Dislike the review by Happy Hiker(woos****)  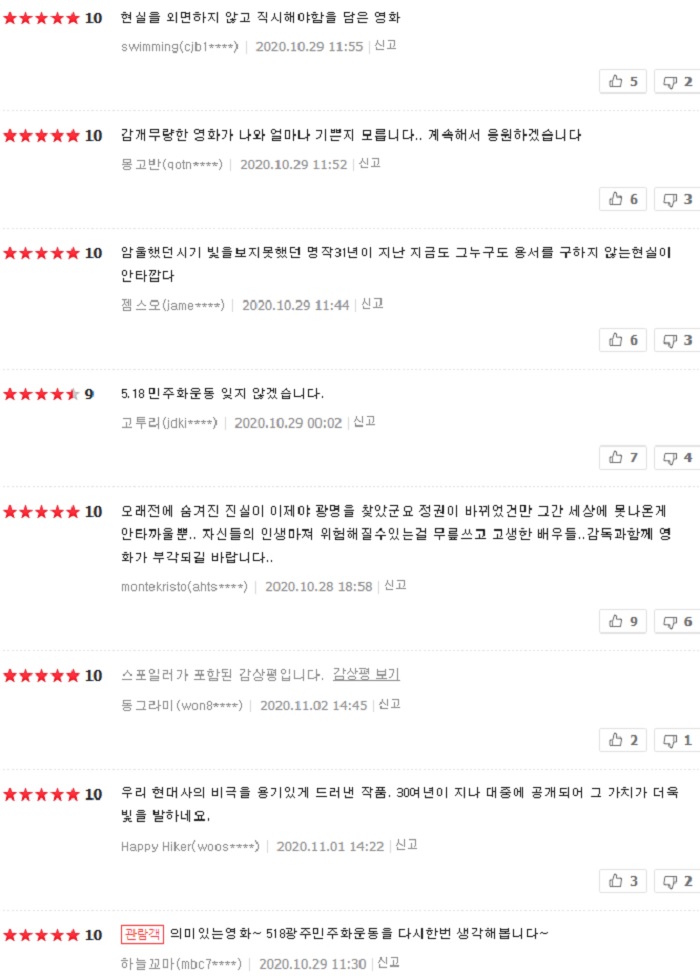click(x=677, y=881)
